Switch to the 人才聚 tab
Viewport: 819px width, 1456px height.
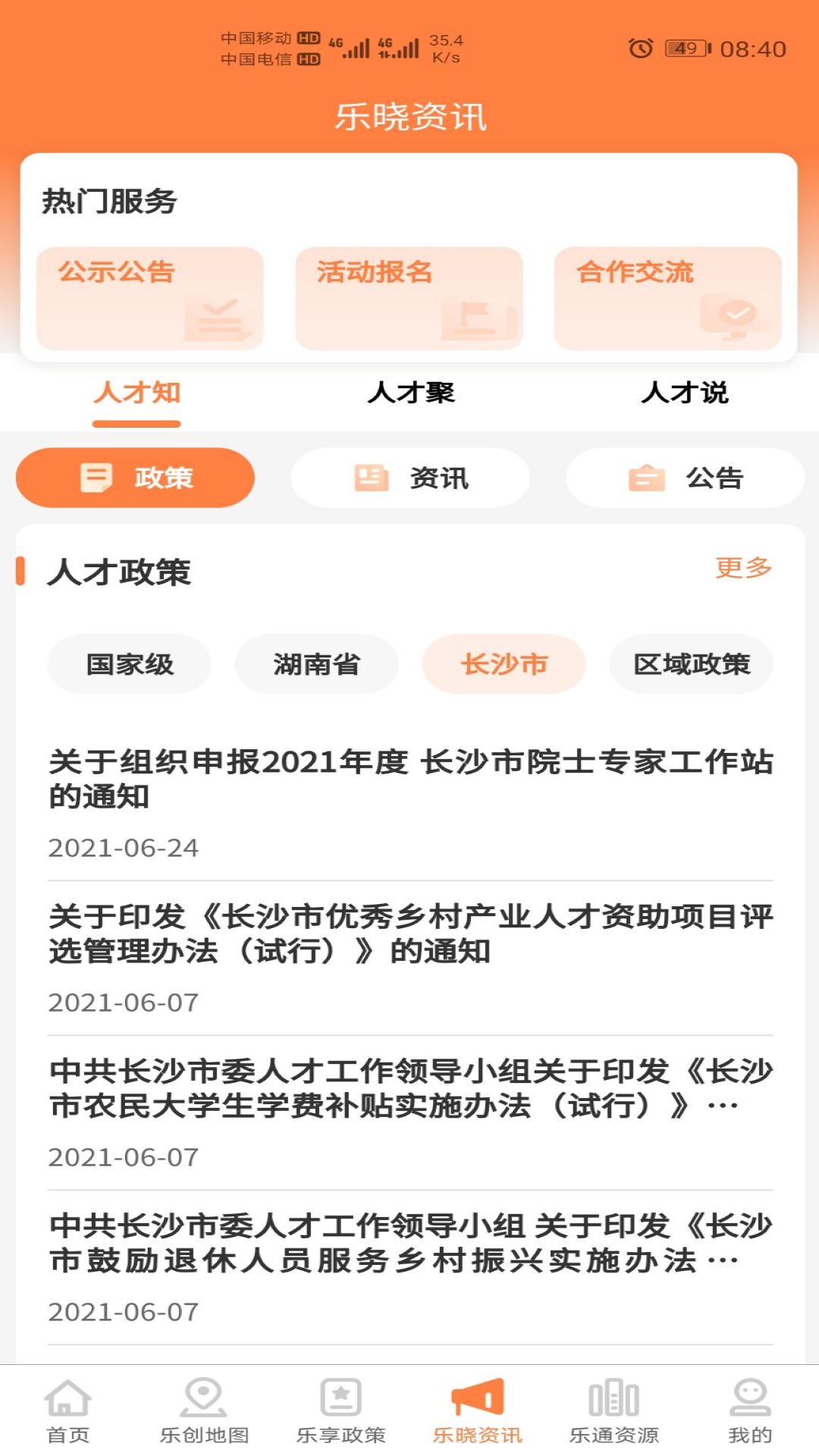[410, 393]
